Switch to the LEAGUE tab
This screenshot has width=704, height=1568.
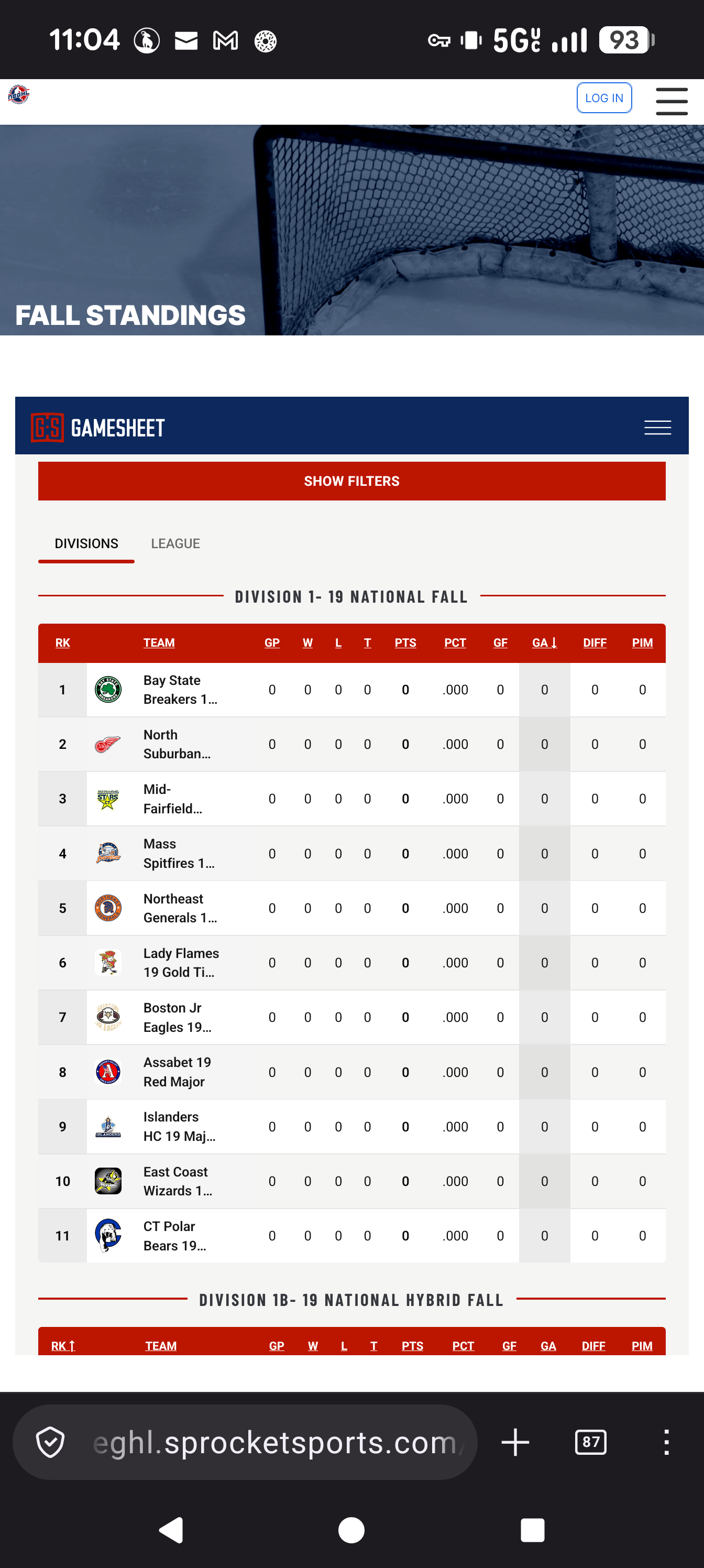[175, 543]
